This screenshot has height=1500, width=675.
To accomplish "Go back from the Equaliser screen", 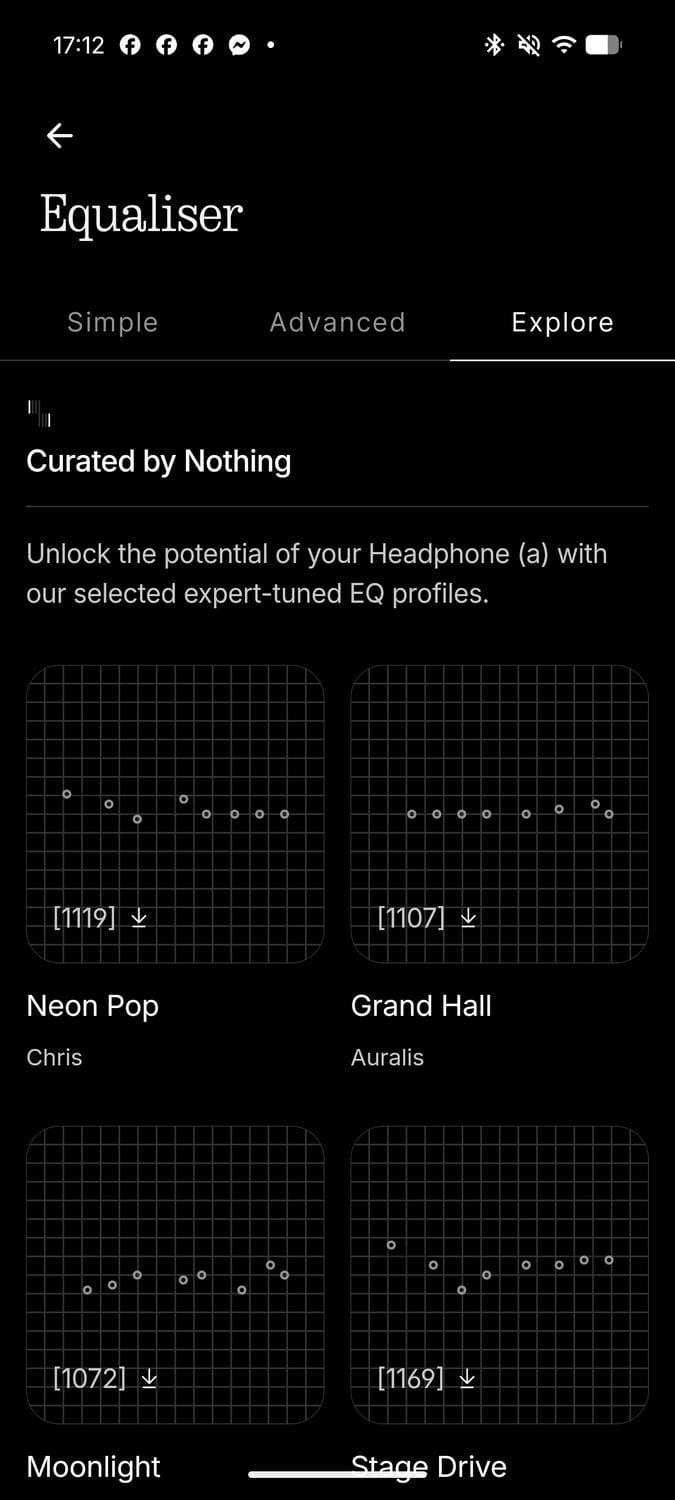I will [x=60, y=136].
